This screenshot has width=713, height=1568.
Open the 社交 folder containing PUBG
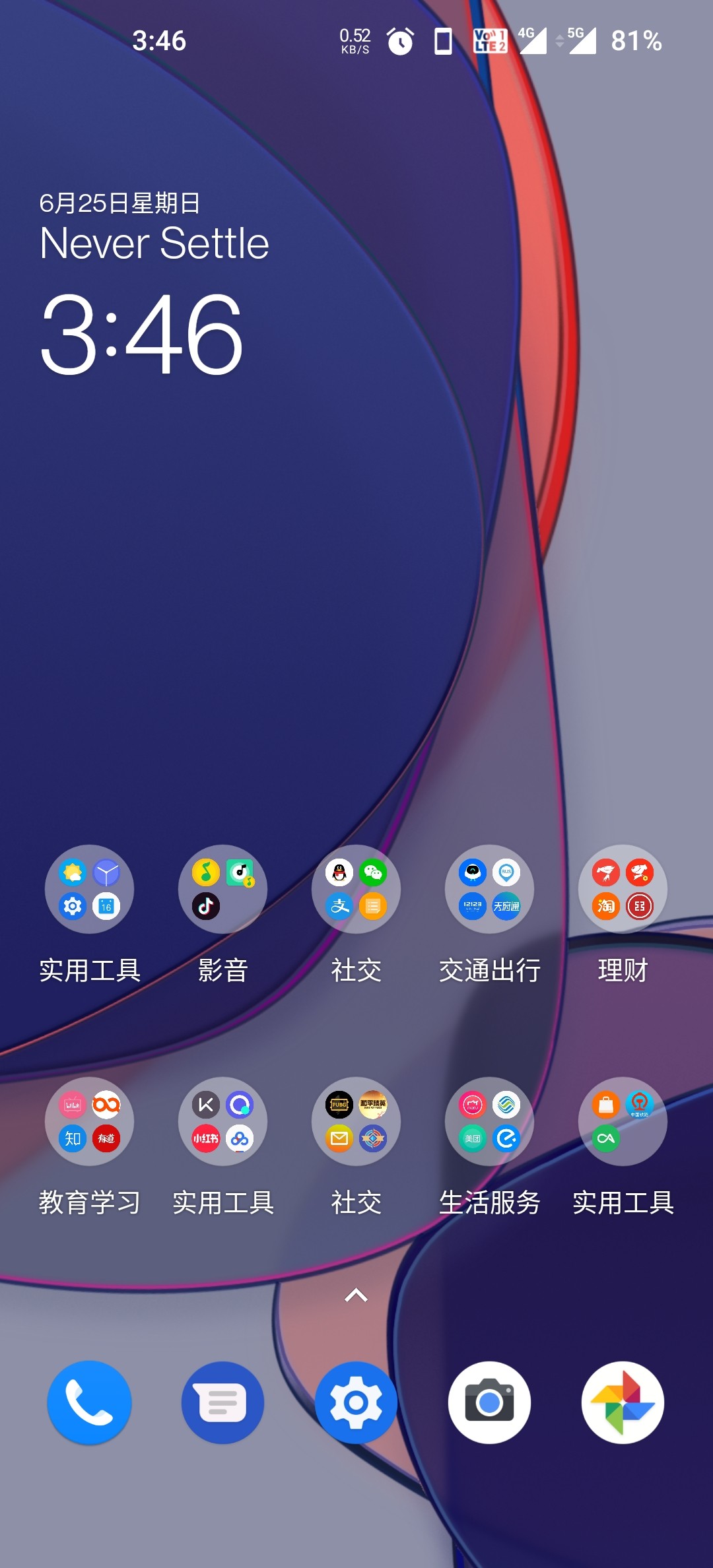point(356,1121)
